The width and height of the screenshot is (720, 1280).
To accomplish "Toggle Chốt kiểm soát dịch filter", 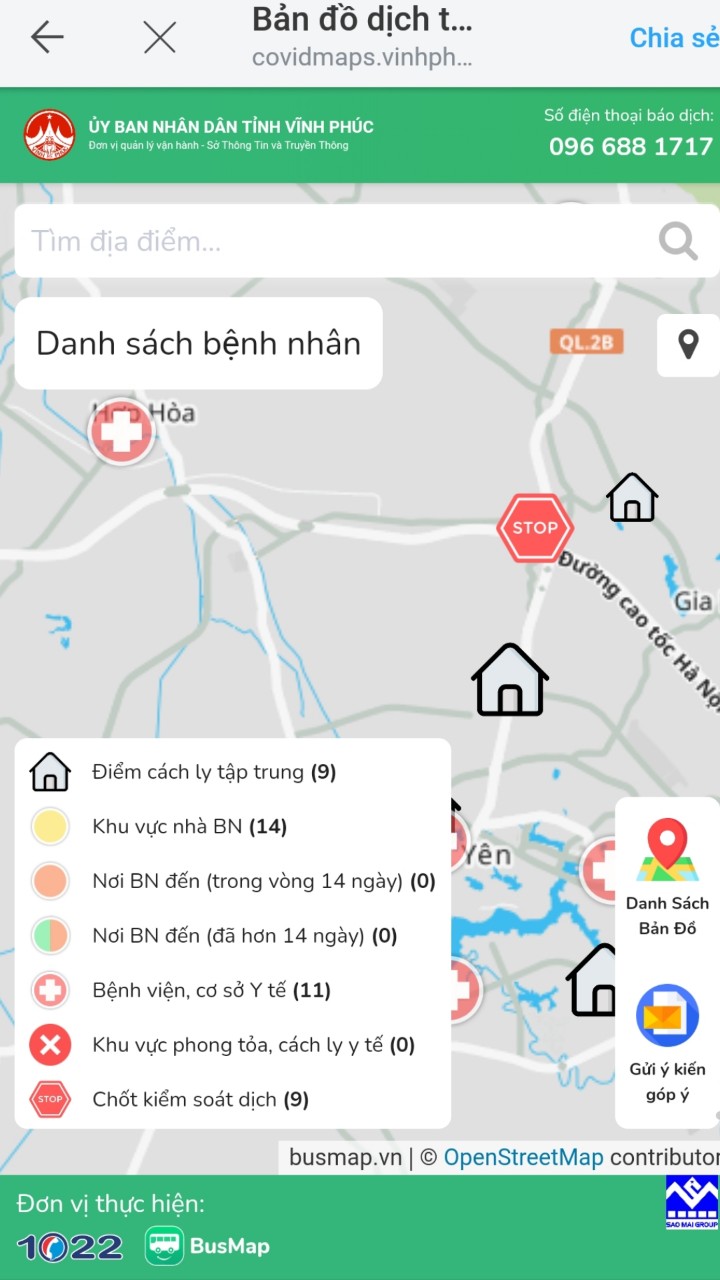I will [x=200, y=1099].
